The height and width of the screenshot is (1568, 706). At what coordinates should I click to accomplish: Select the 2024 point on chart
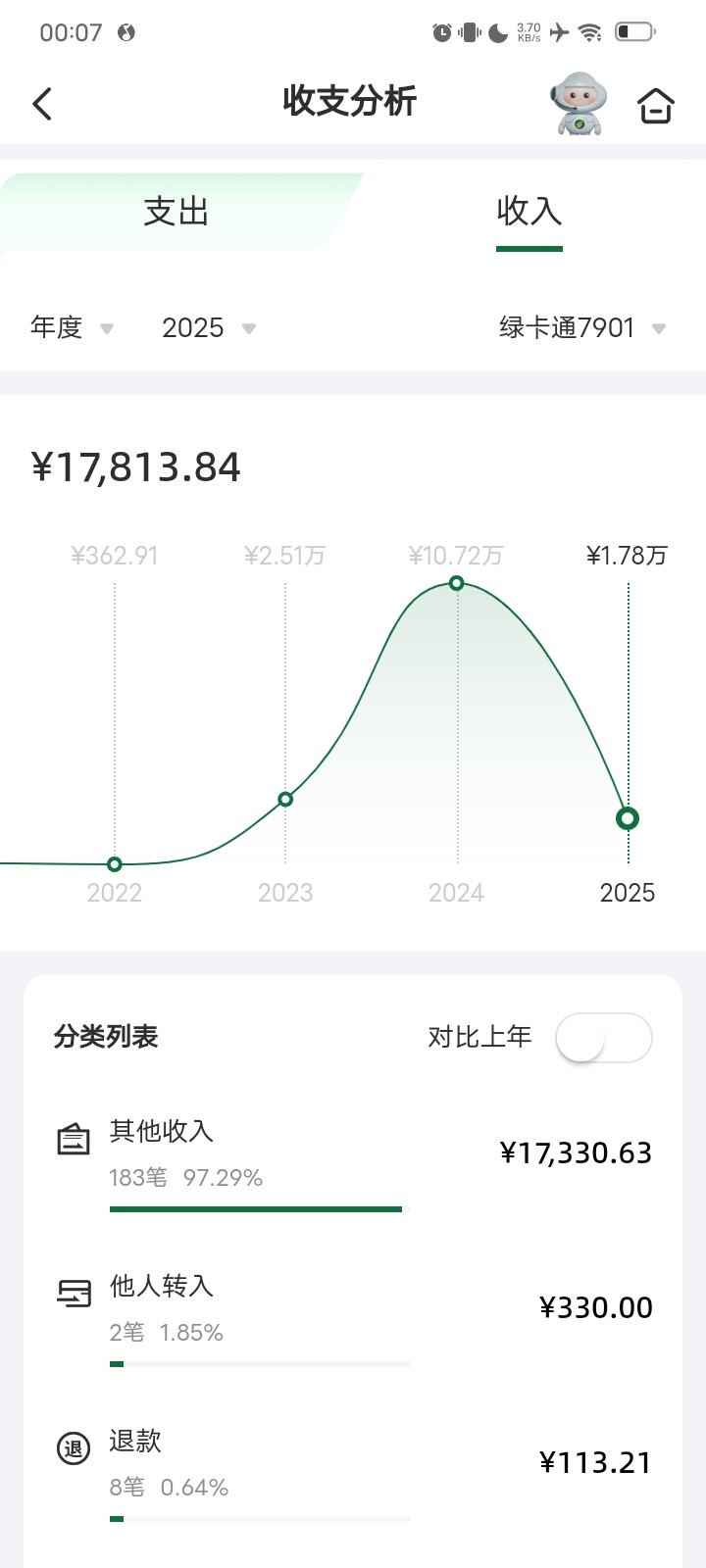(456, 583)
